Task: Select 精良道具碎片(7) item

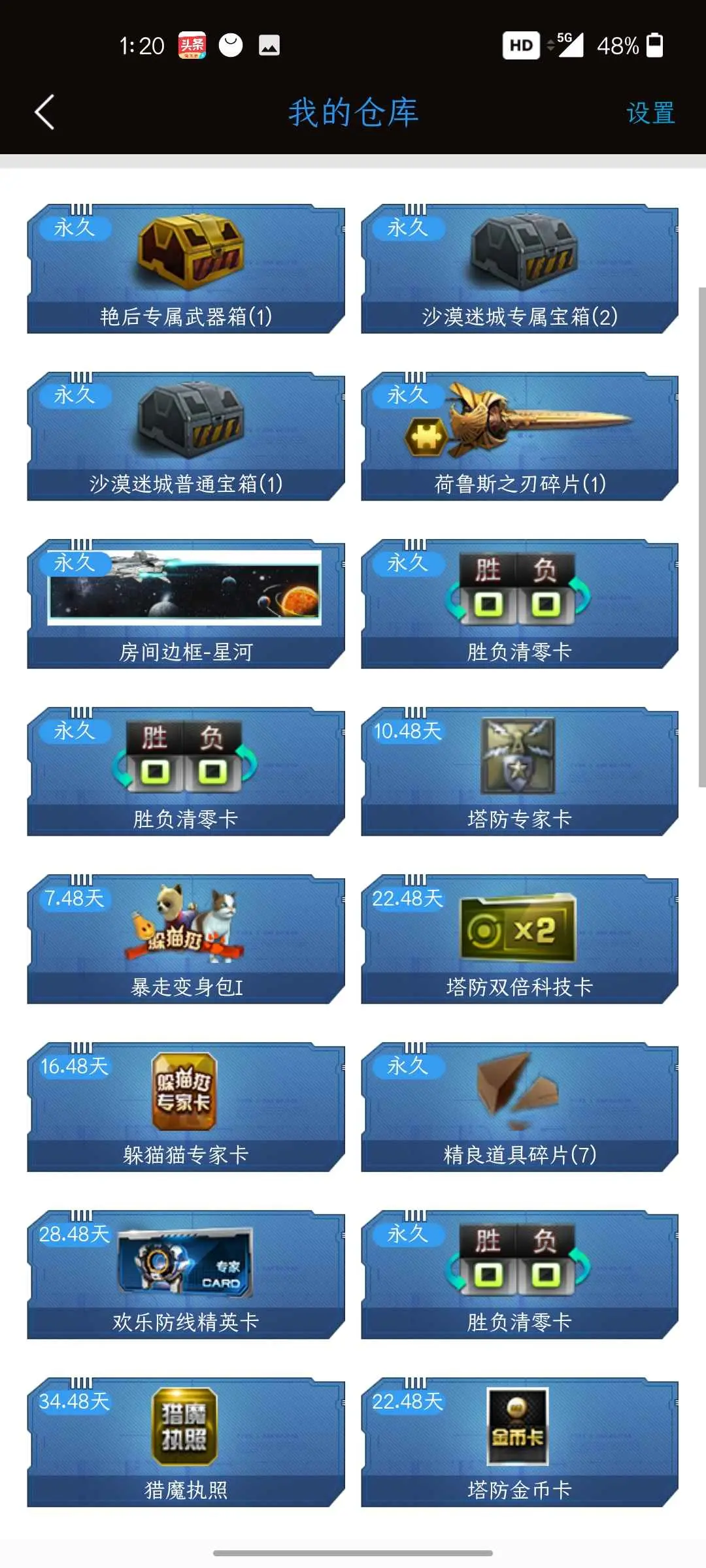Action: [x=520, y=1107]
